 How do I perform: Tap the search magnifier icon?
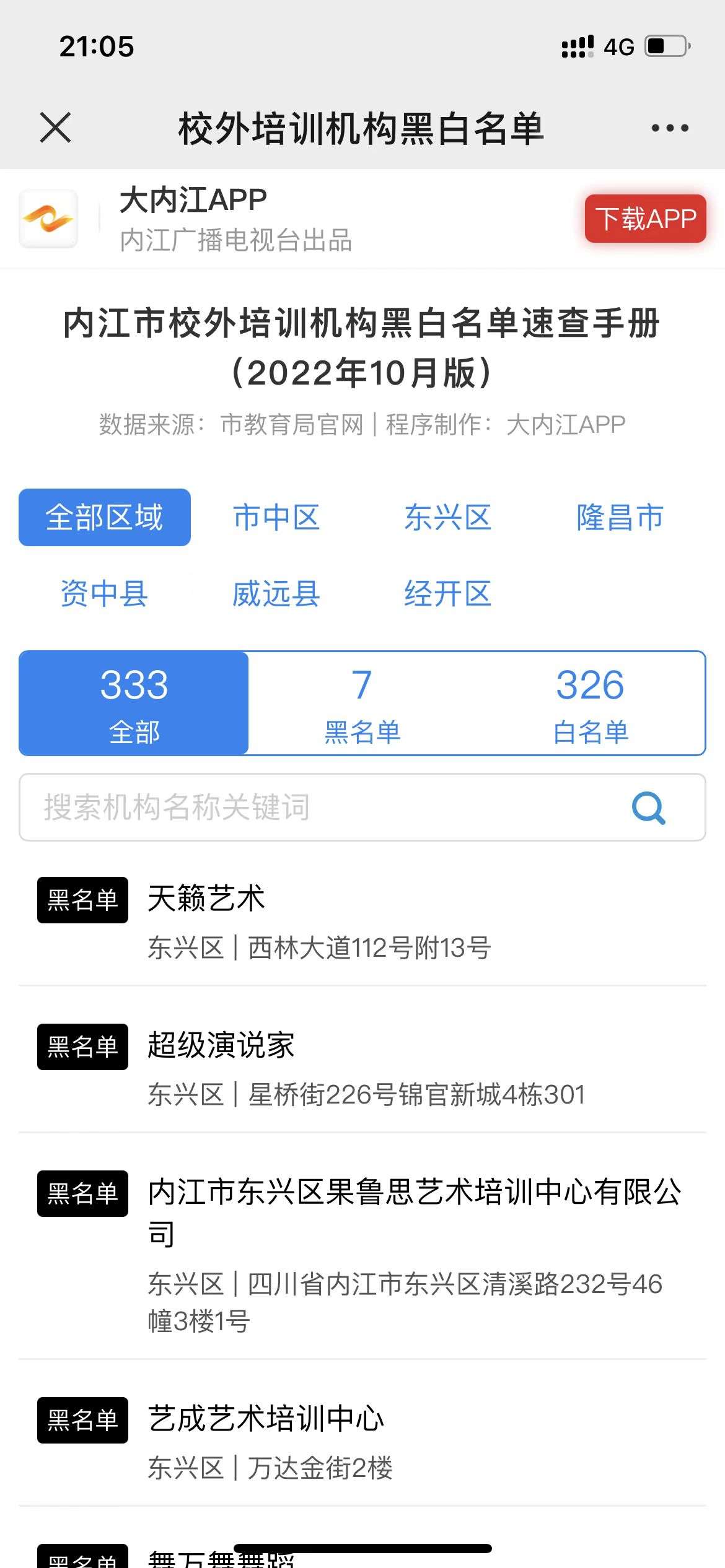point(648,808)
